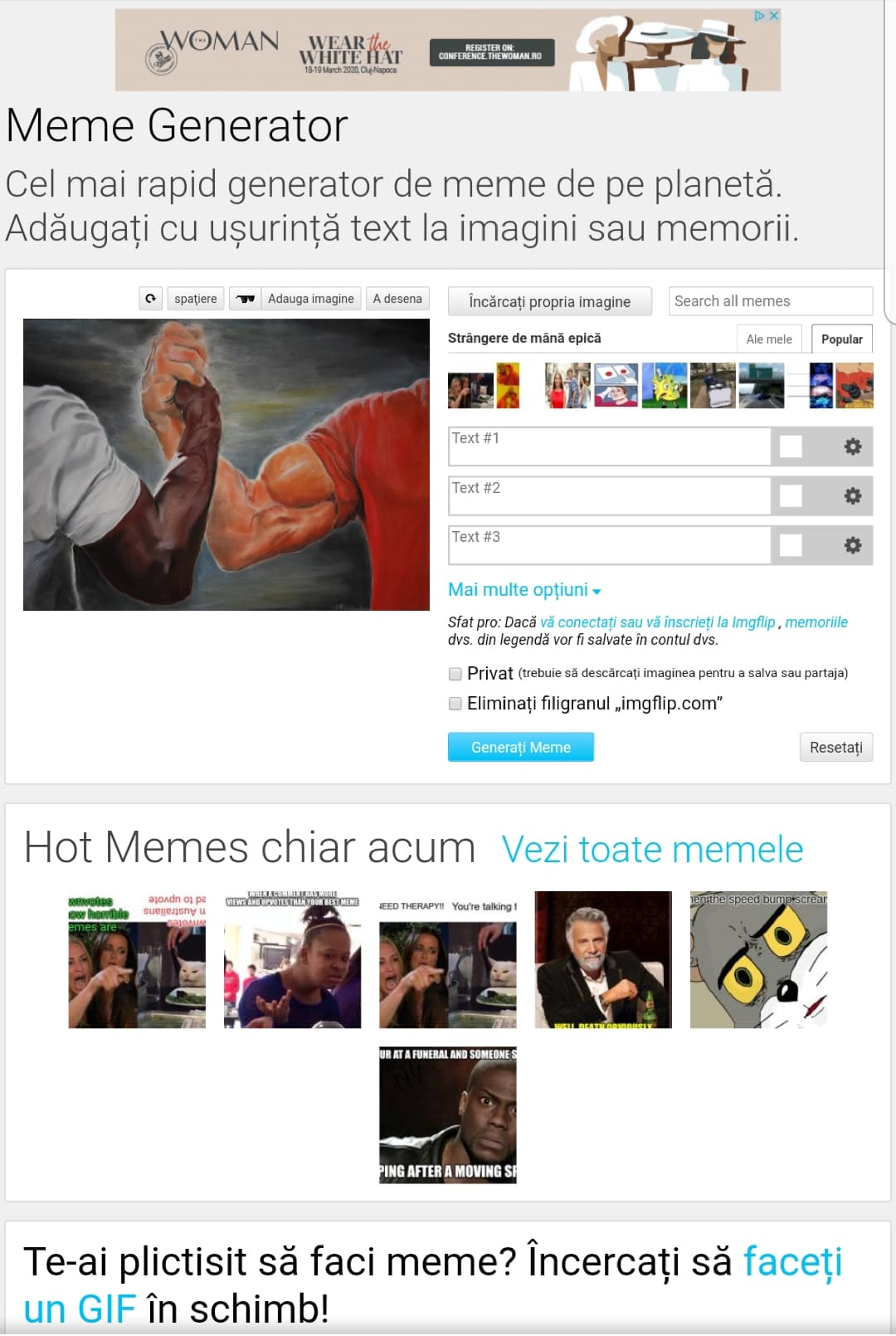Tap Încărcați propria imagine button

(549, 302)
